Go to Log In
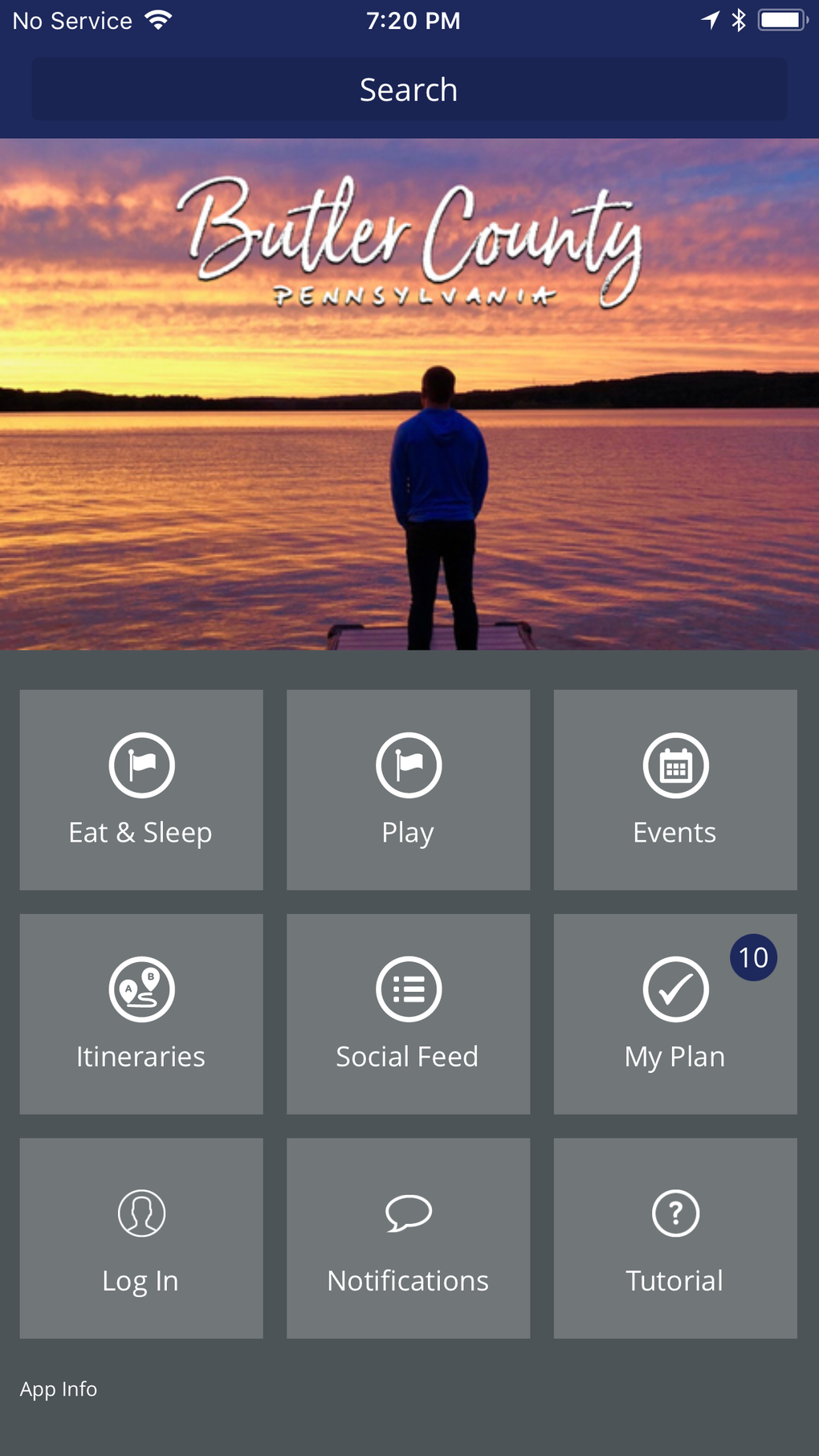This screenshot has height=1456, width=819. 141,1238
